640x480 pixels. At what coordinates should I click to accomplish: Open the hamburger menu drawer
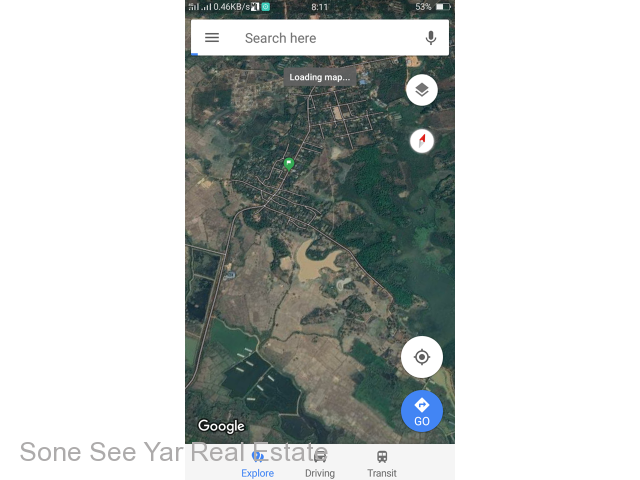pyautogui.click(x=212, y=38)
